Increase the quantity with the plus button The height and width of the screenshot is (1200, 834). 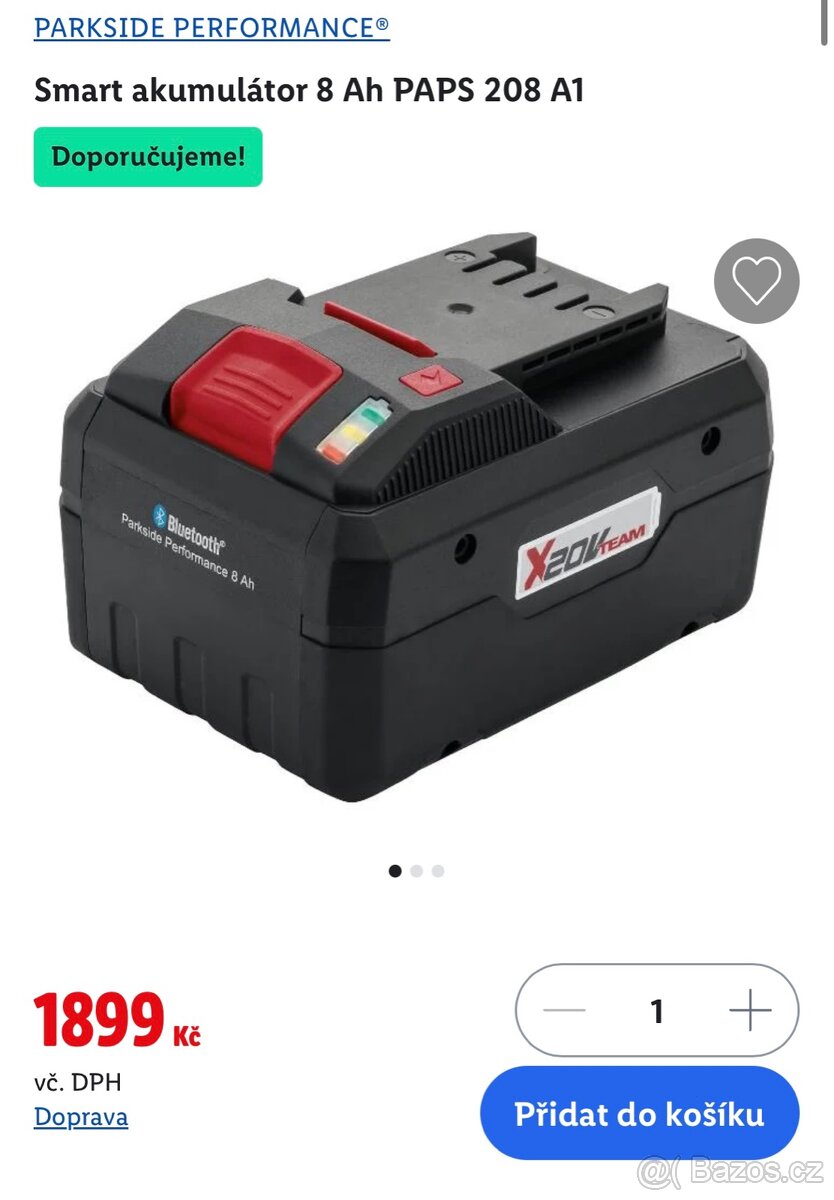pos(750,1011)
